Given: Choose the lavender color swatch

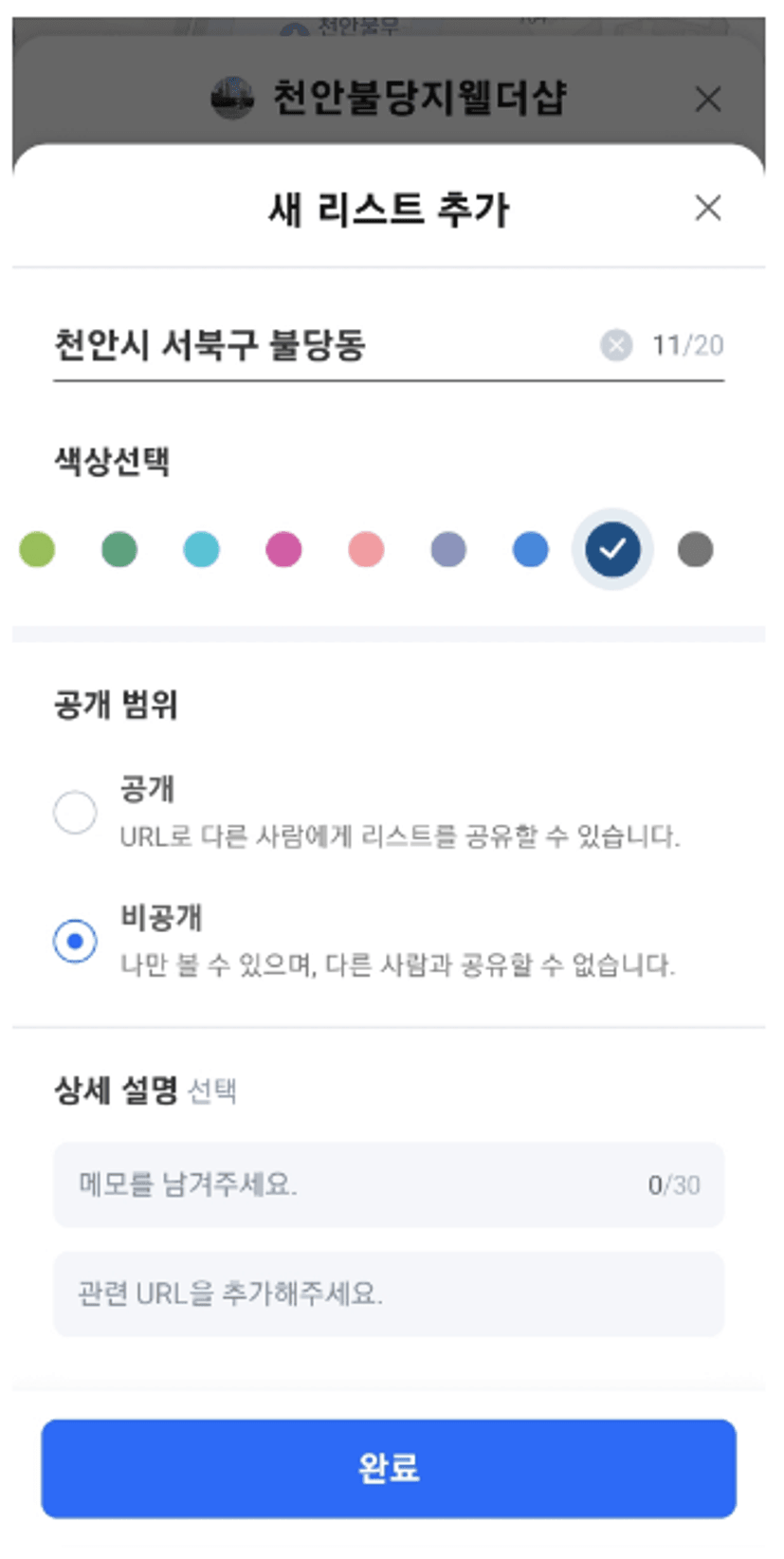Looking at the screenshot, I should tap(448, 549).
